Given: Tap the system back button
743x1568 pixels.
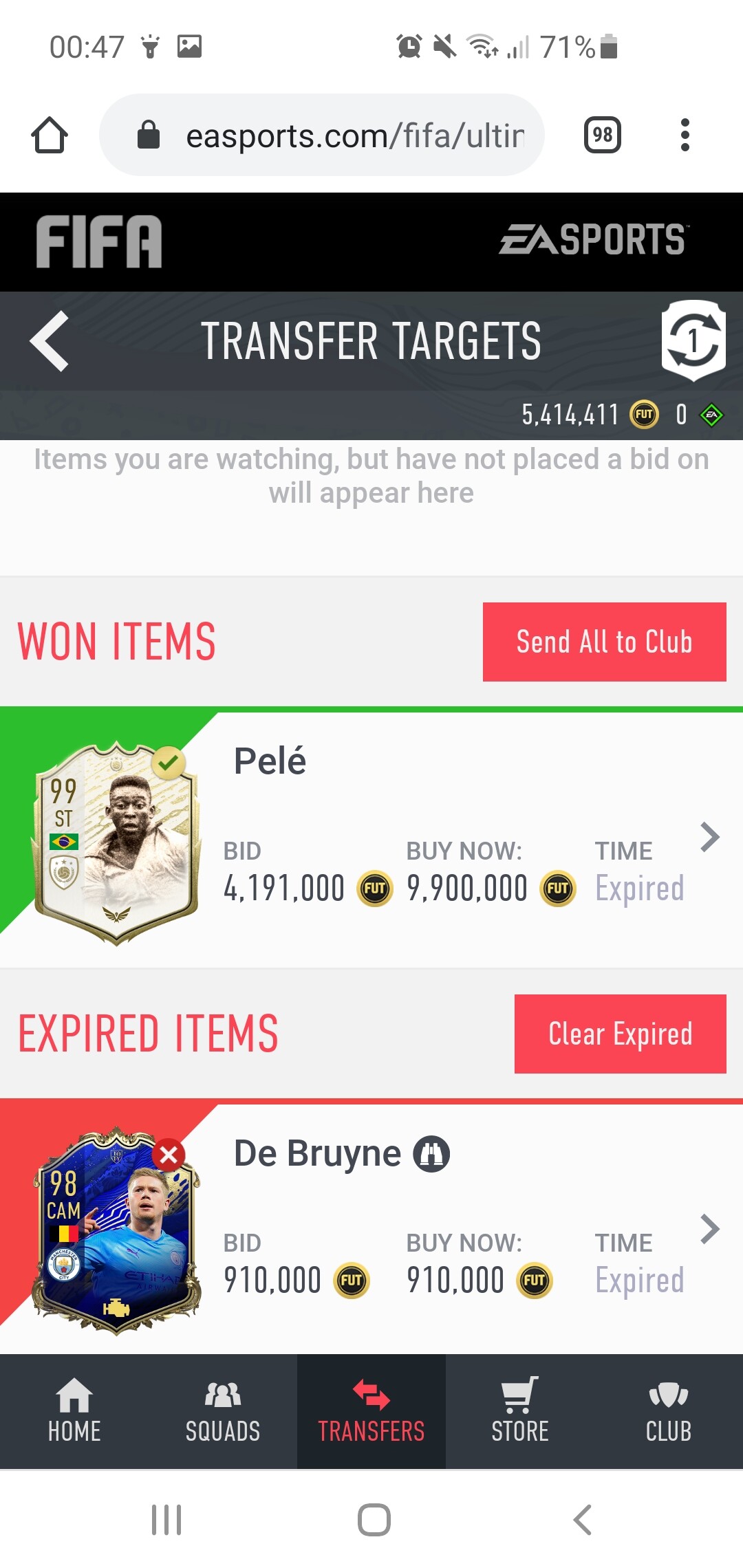Looking at the screenshot, I should (582, 1519).
